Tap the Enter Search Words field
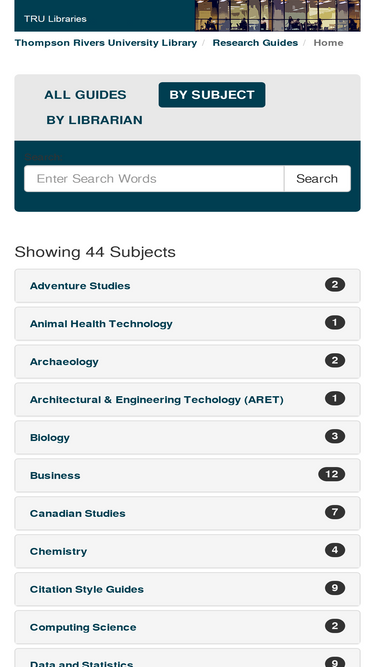375x667 pixels. (154, 179)
